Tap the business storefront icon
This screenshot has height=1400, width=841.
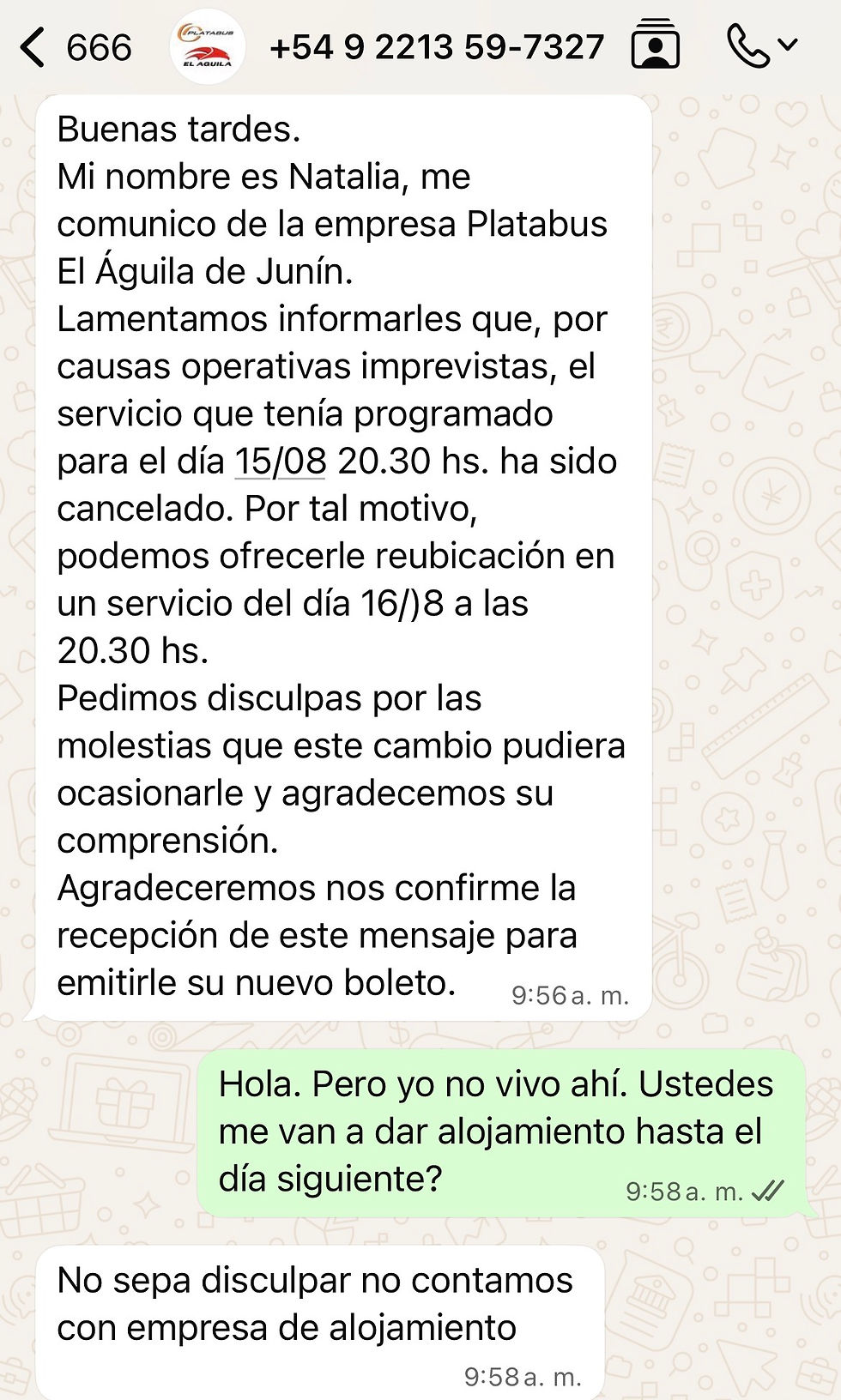(656, 44)
